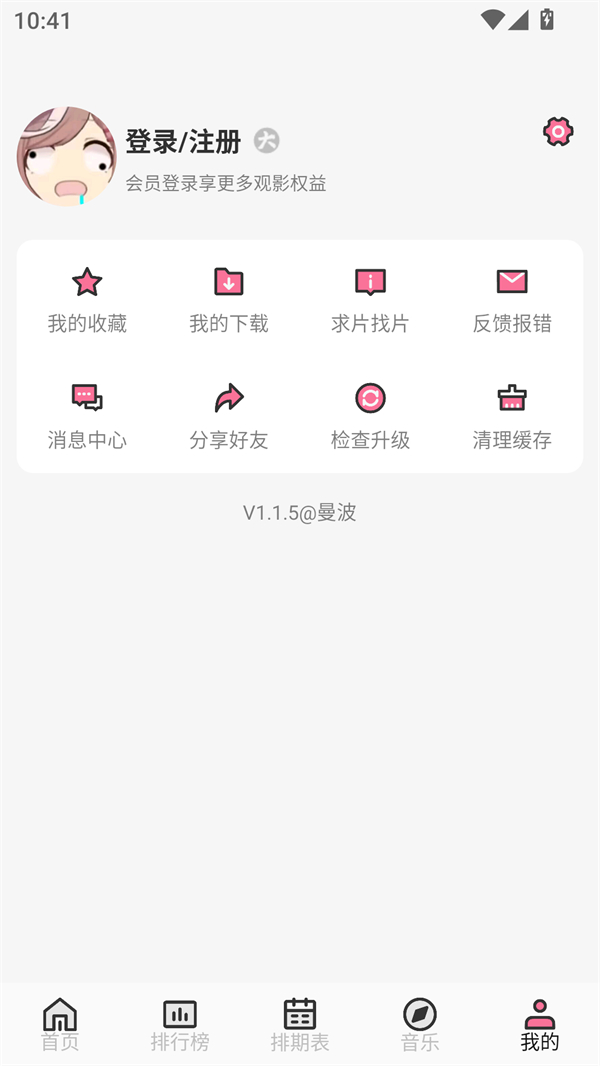Open 我的下载 downloads

229,299
